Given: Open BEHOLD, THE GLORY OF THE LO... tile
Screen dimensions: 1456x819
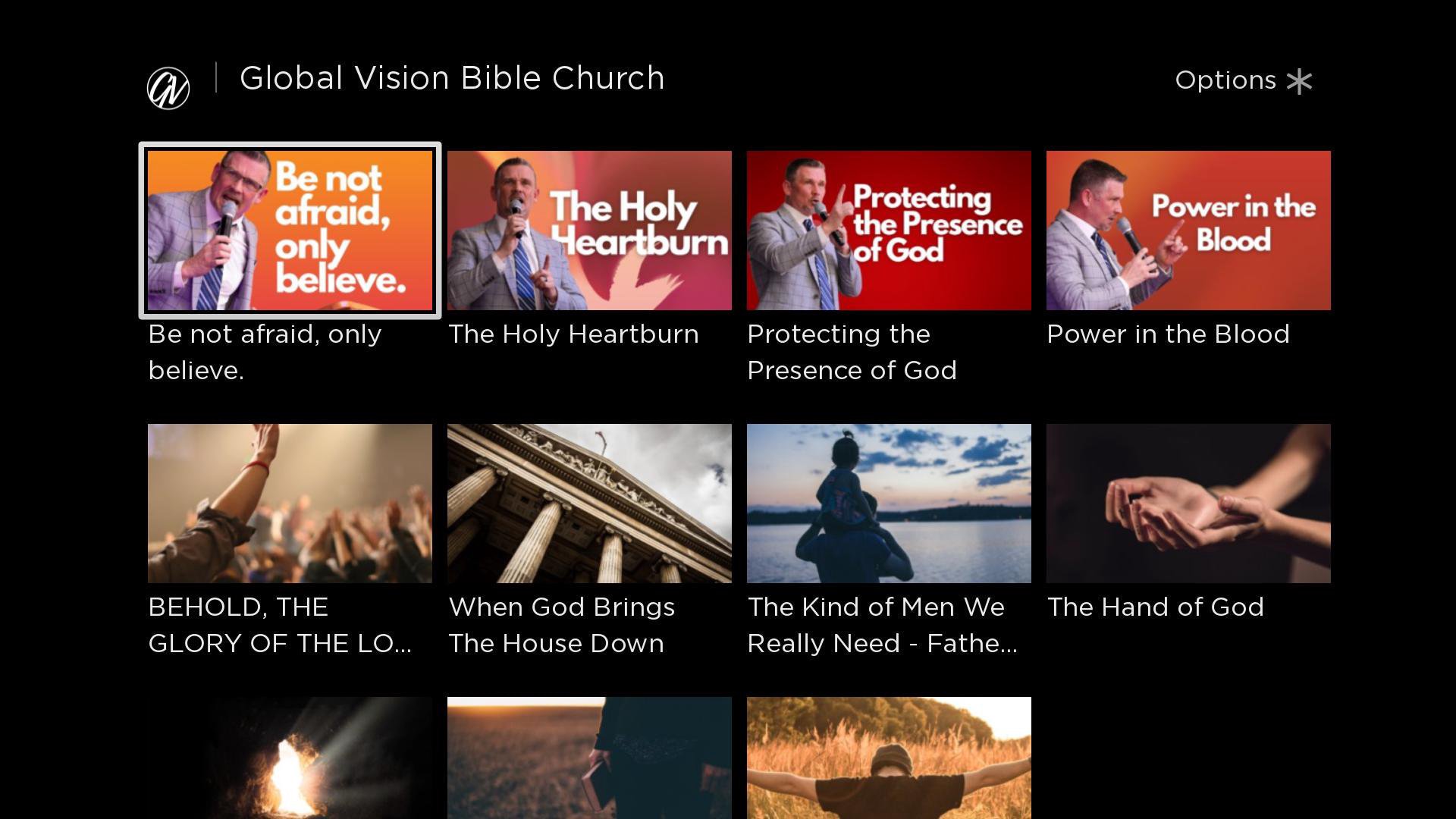Looking at the screenshot, I should (290, 504).
